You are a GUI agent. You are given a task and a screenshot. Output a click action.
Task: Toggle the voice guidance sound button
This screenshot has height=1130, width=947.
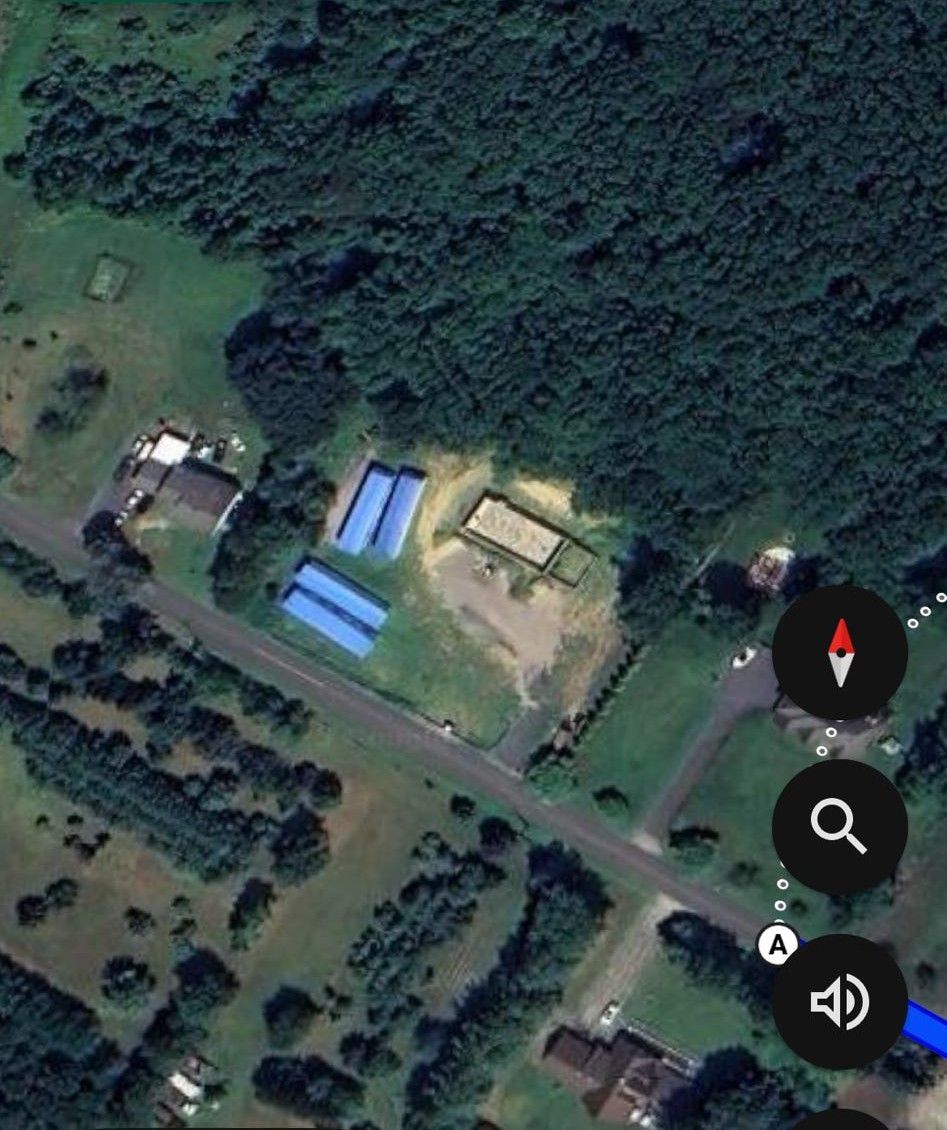click(839, 1002)
